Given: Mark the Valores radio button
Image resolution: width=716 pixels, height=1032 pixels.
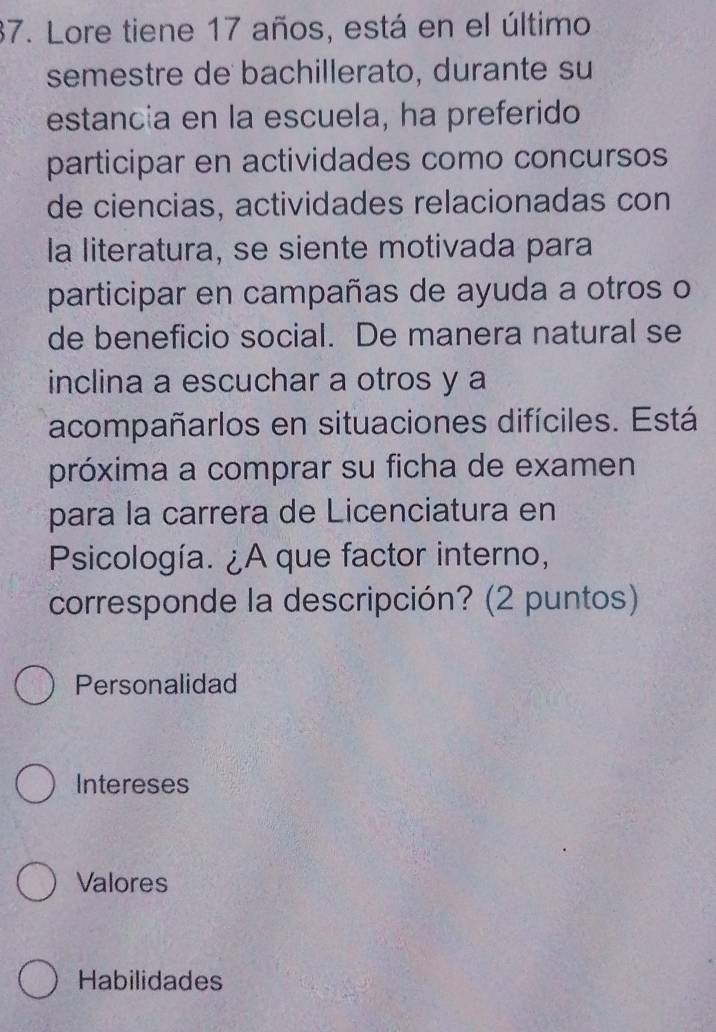Looking at the screenshot, I should [36, 884].
